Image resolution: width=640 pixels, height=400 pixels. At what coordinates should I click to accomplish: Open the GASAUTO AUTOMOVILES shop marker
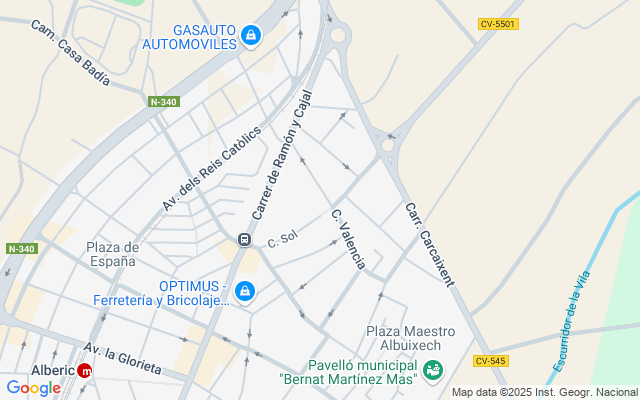[x=250, y=37]
